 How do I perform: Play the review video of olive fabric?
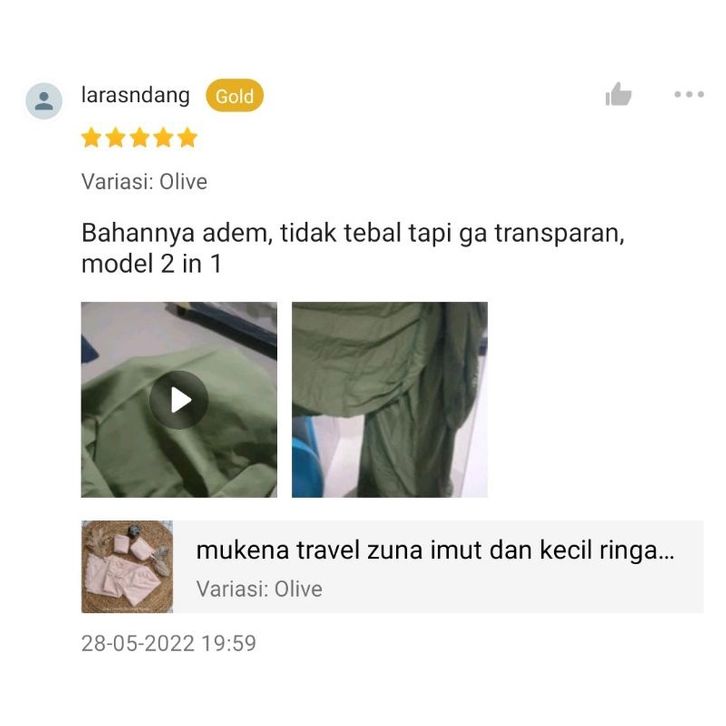click(179, 400)
